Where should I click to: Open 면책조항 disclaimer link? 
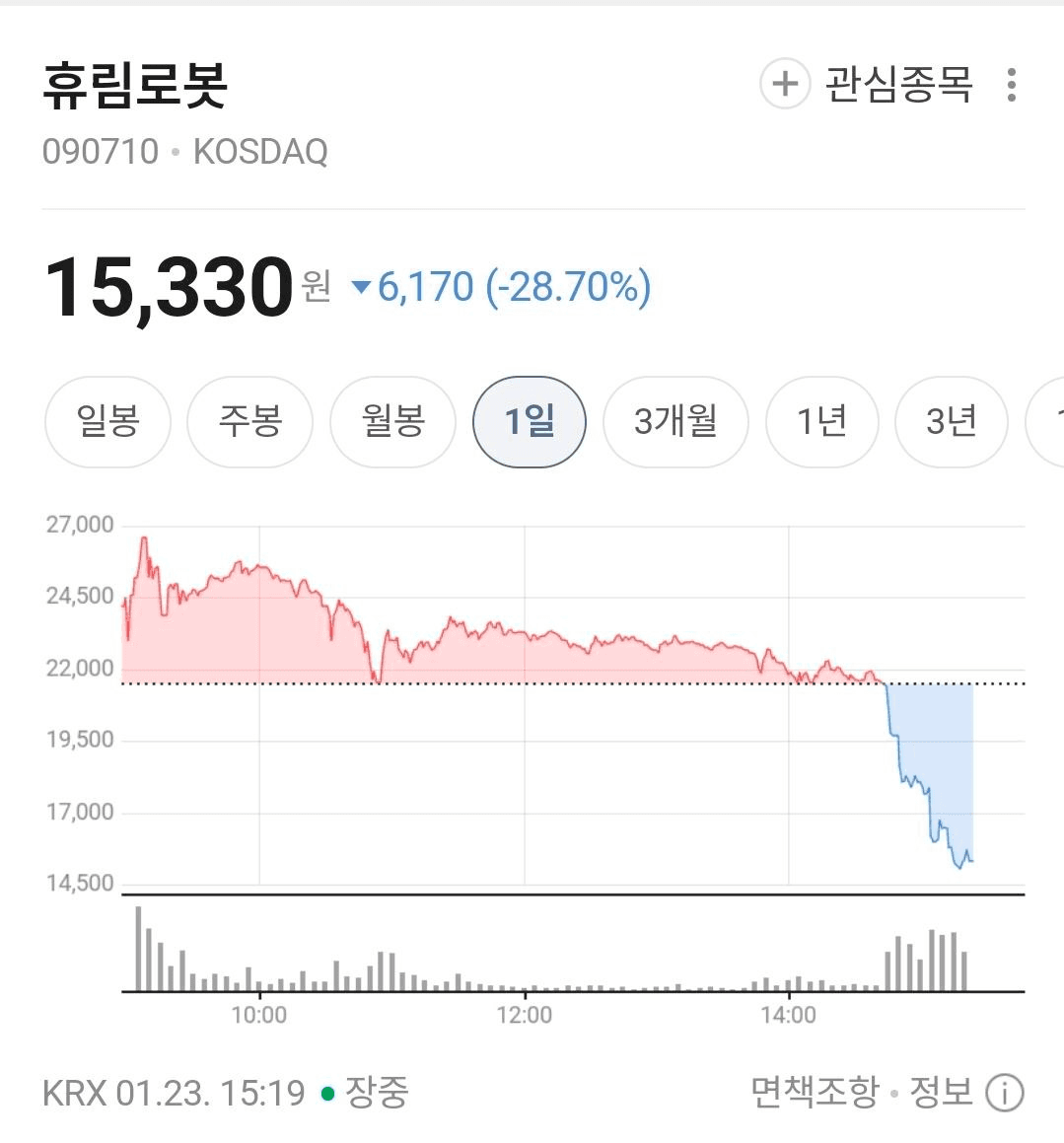(814, 1092)
